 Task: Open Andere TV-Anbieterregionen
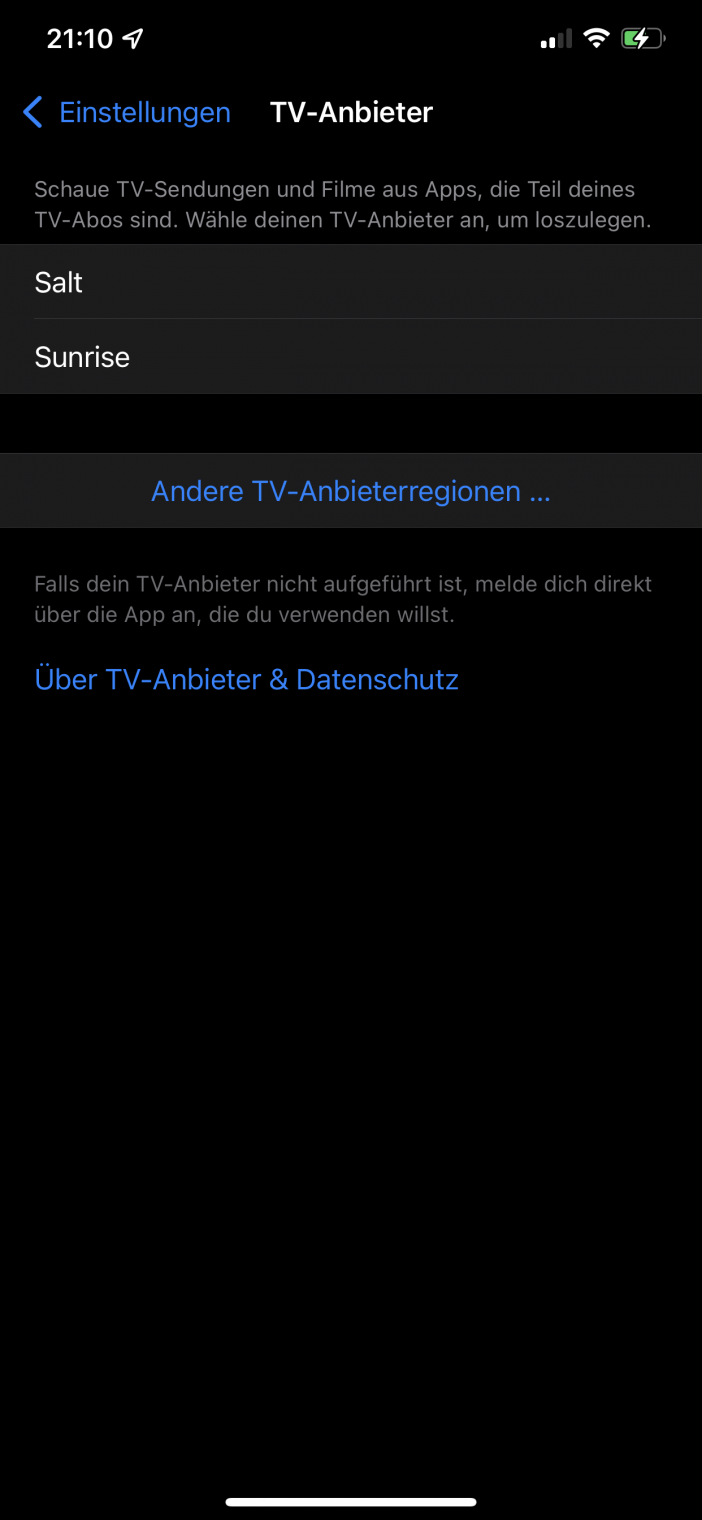350,491
